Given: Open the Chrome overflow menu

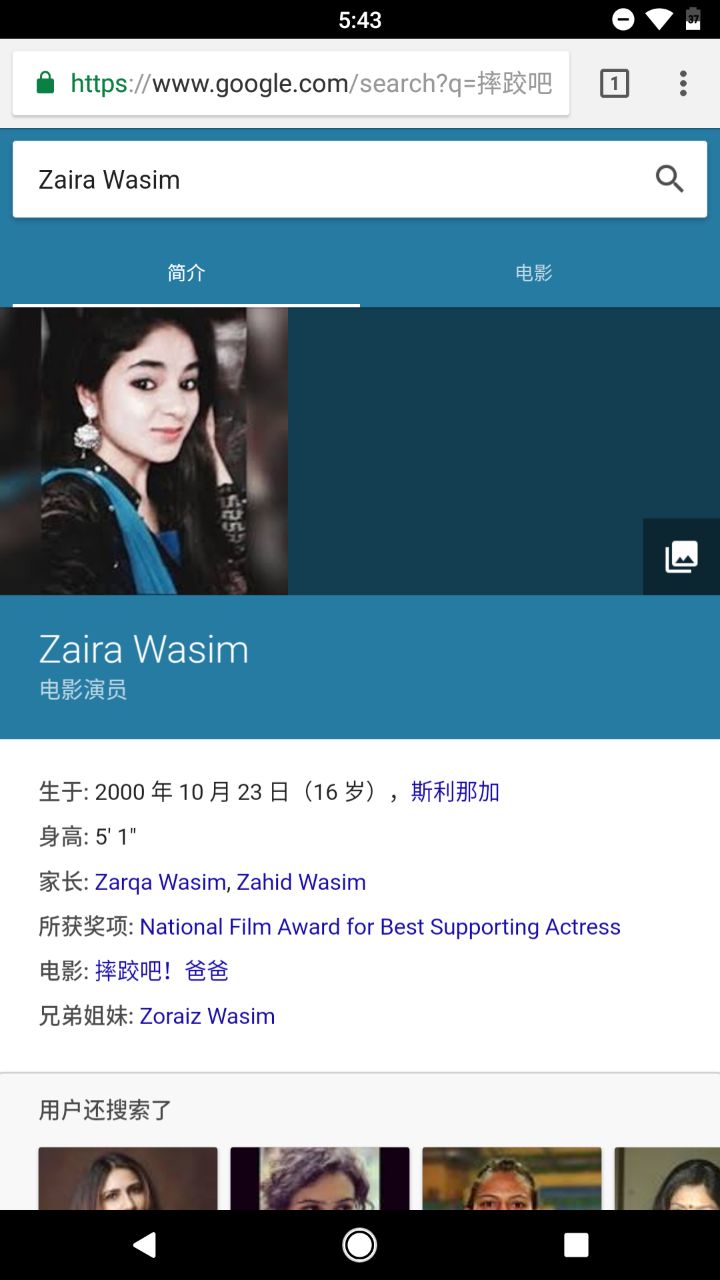Looking at the screenshot, I should pyautogui.click(x=683, y=83).
